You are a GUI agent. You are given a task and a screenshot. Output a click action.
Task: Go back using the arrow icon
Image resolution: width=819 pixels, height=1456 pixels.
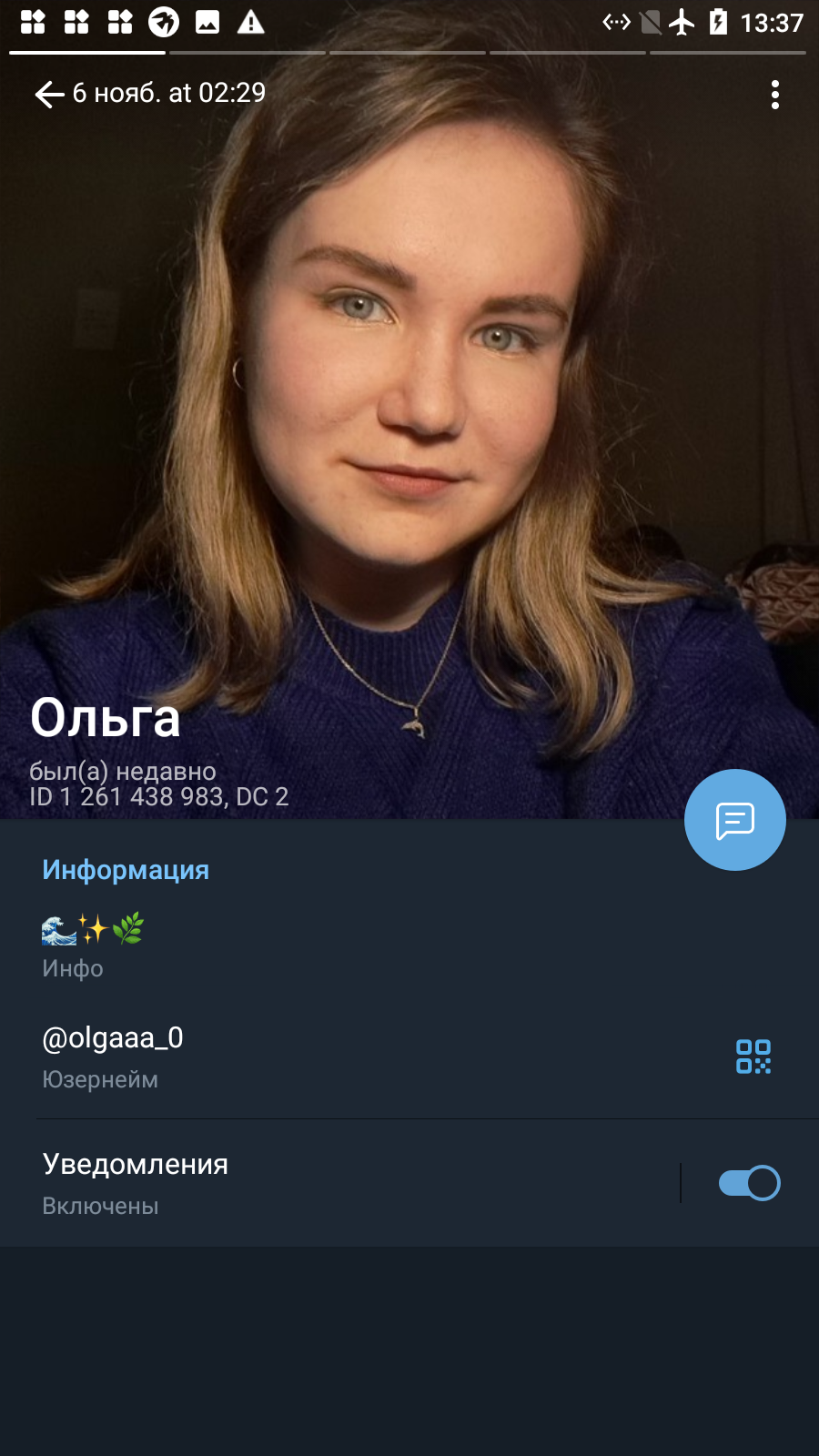pos(49,94)
